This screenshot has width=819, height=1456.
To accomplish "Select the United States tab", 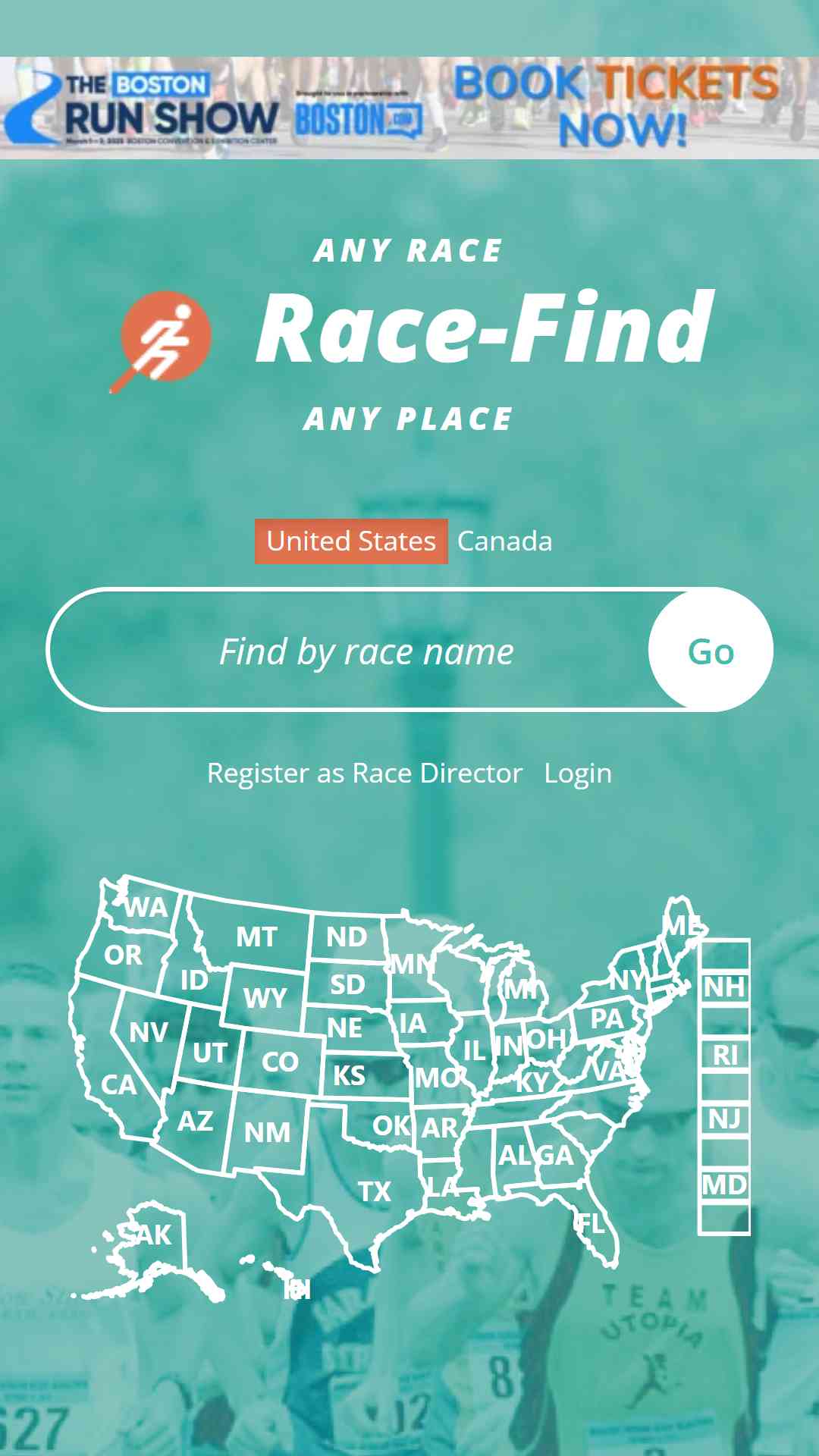I will [x=351, y=541].
